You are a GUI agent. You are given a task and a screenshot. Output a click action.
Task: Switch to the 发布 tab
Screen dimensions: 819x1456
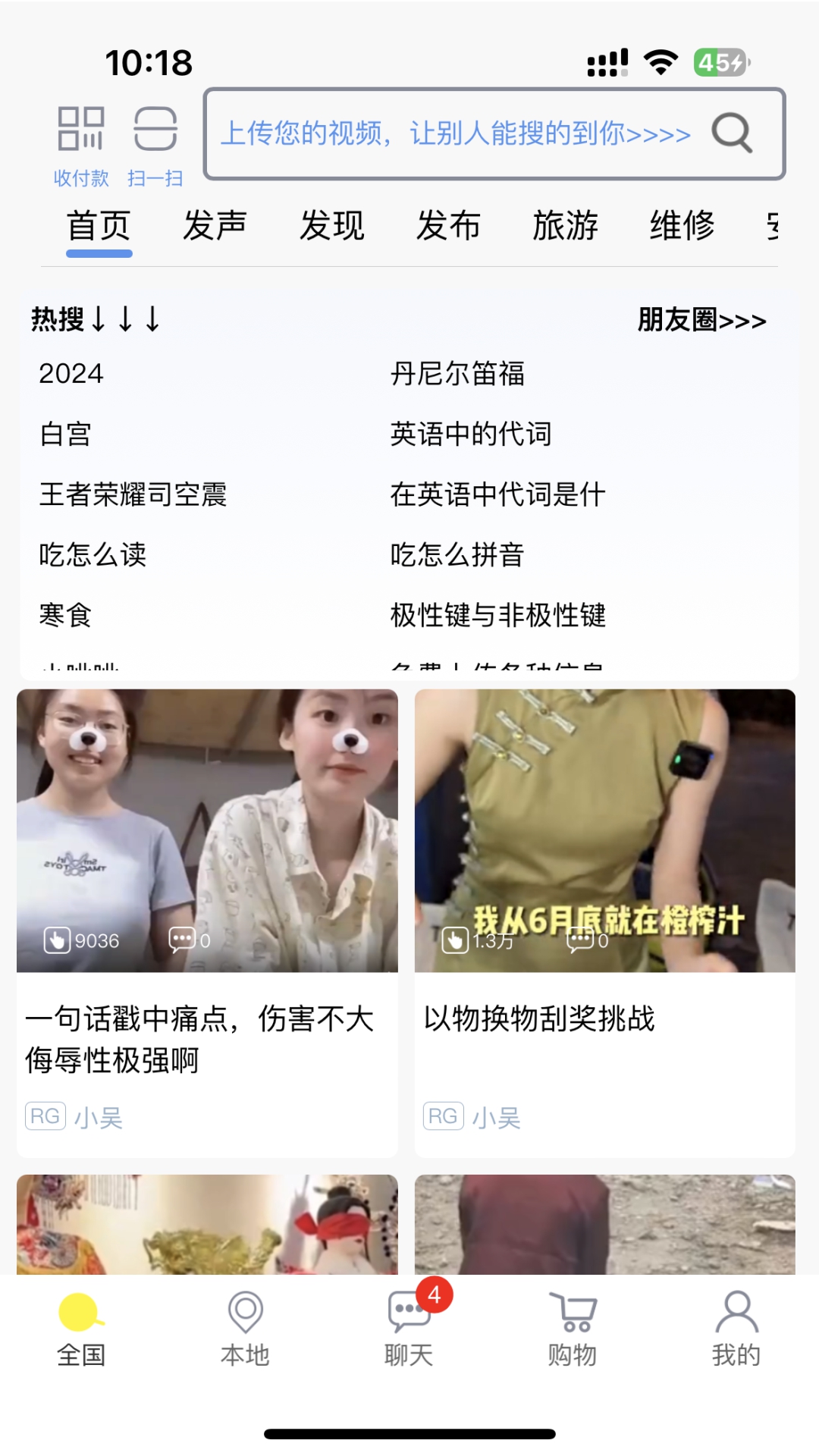[x=449, y=226]
